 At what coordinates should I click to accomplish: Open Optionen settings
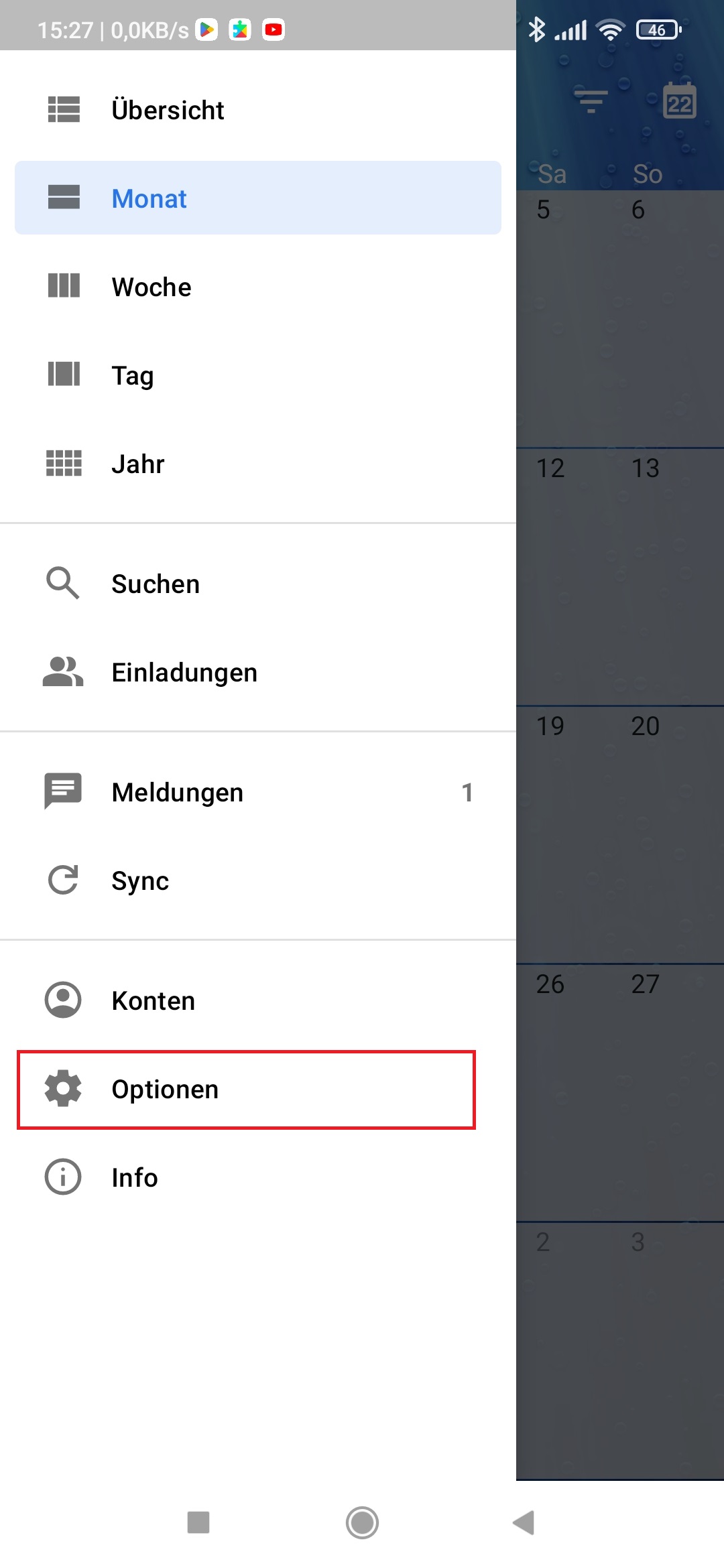[246, 1090]
